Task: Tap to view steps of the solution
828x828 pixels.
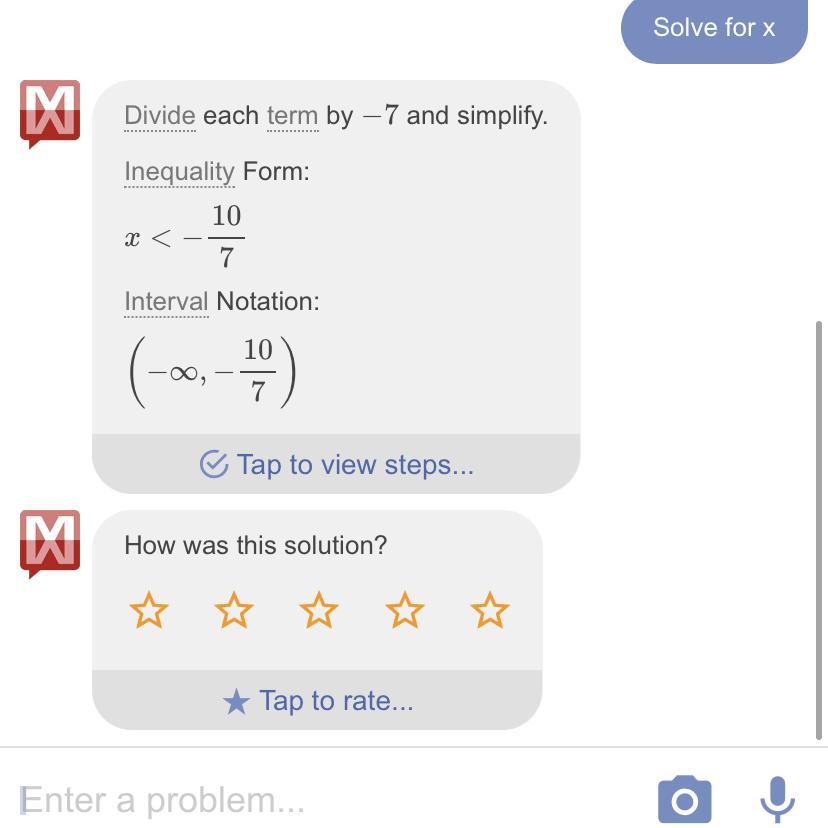Action: pos(336,464)
